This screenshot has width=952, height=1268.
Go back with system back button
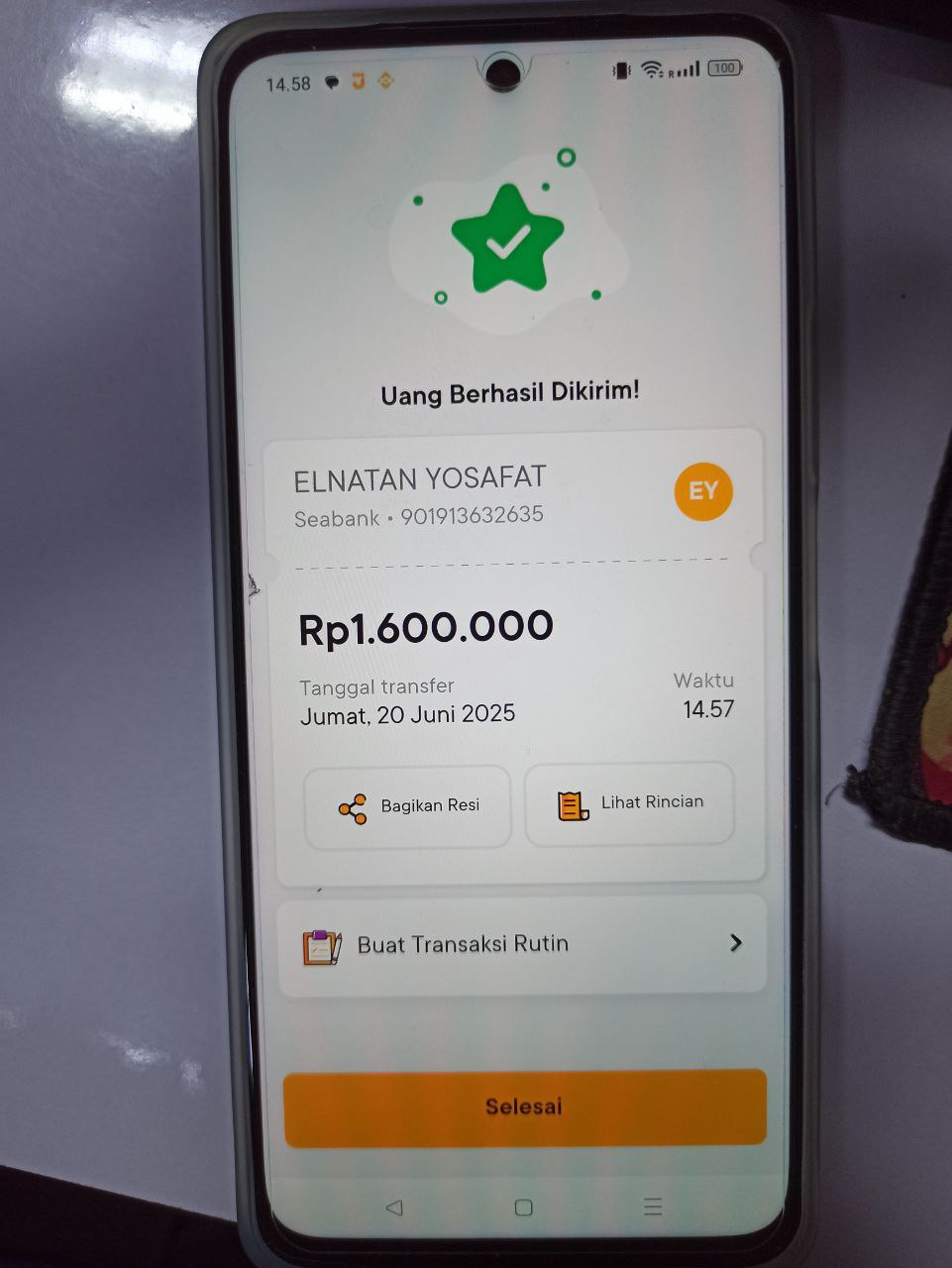tap(394, 1208)
